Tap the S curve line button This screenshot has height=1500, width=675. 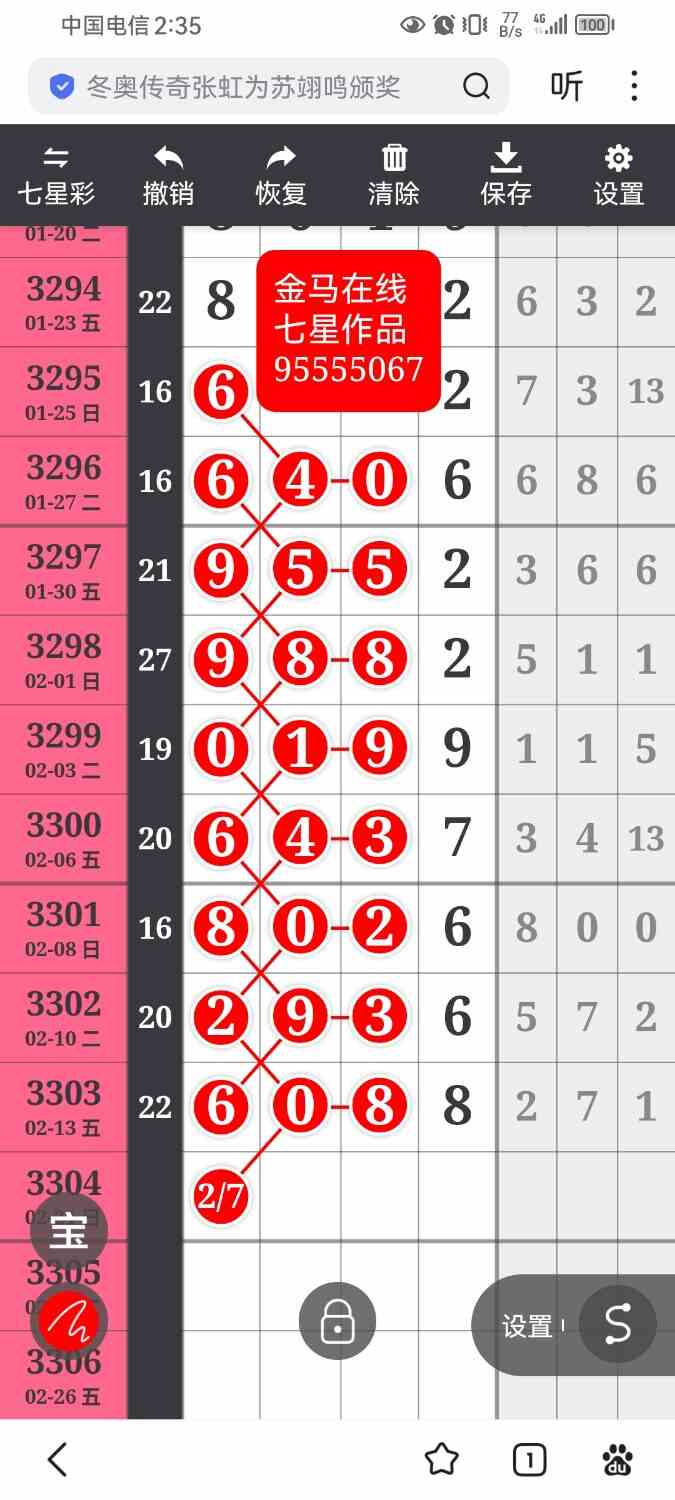point(617,1324)
